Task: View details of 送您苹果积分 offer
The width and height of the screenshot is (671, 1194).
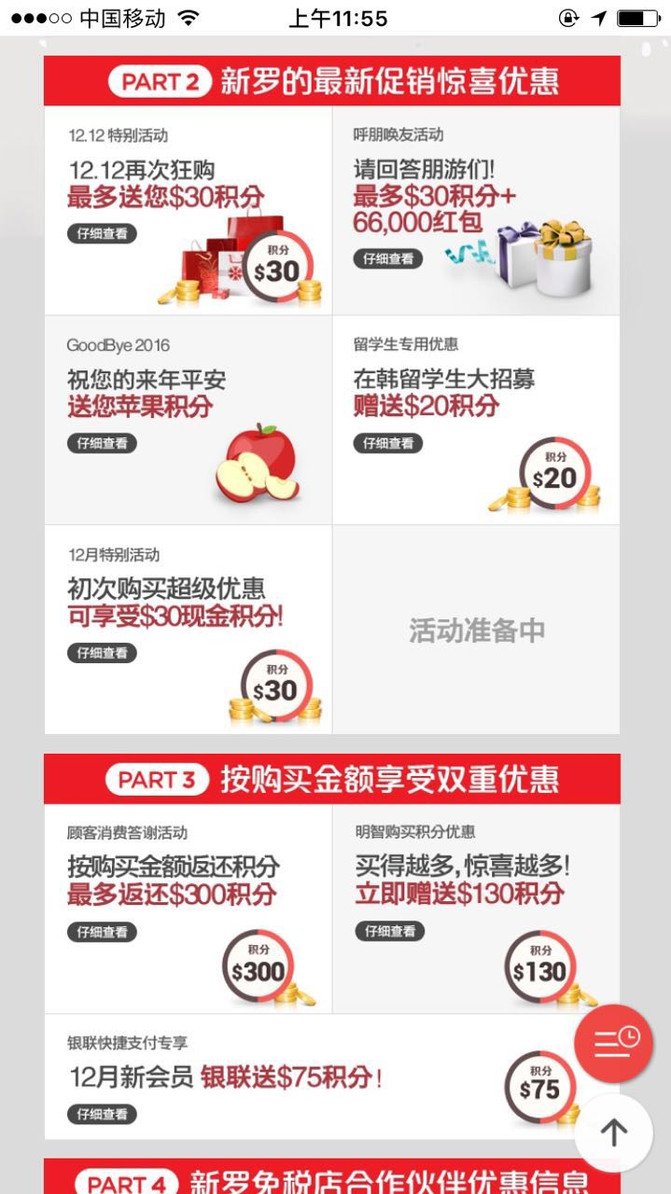Action: click(102, 443)
